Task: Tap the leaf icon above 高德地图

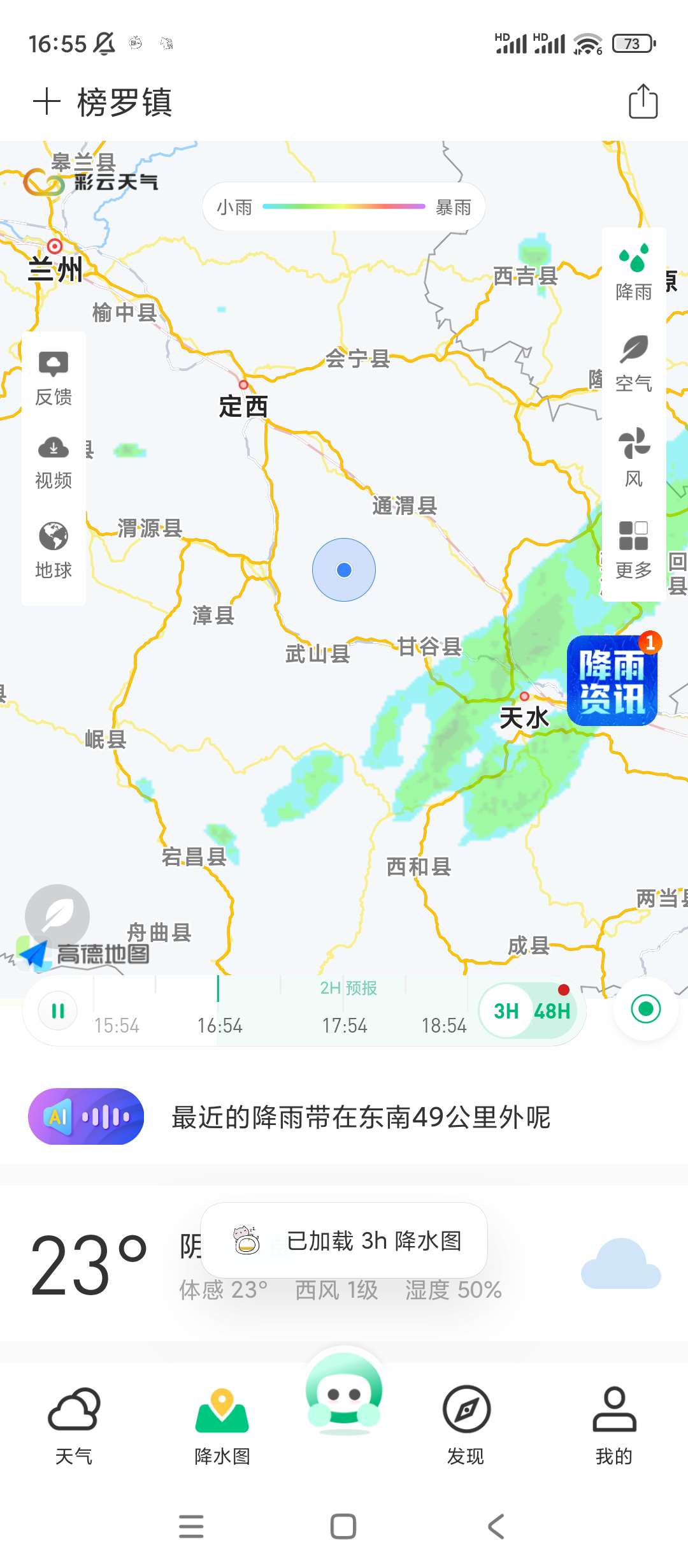Action: [57, 916]
